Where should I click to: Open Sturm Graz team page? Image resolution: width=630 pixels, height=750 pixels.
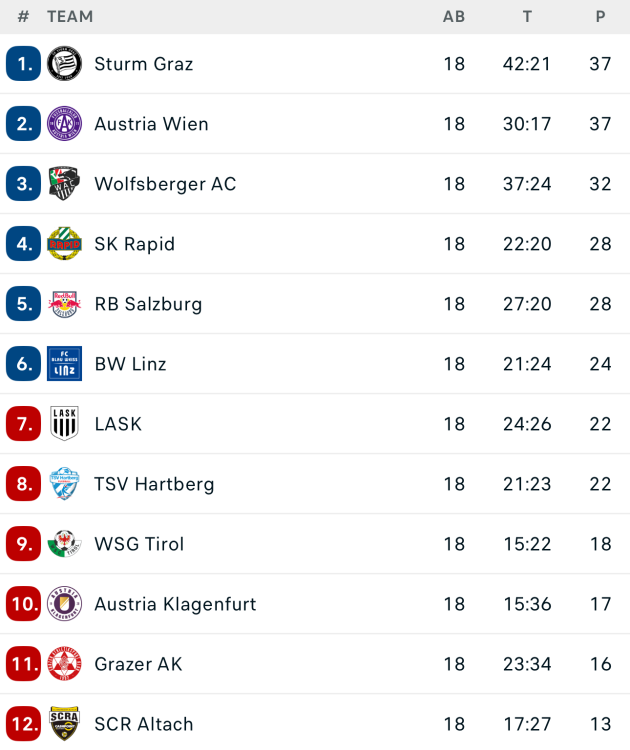point(143,64)
